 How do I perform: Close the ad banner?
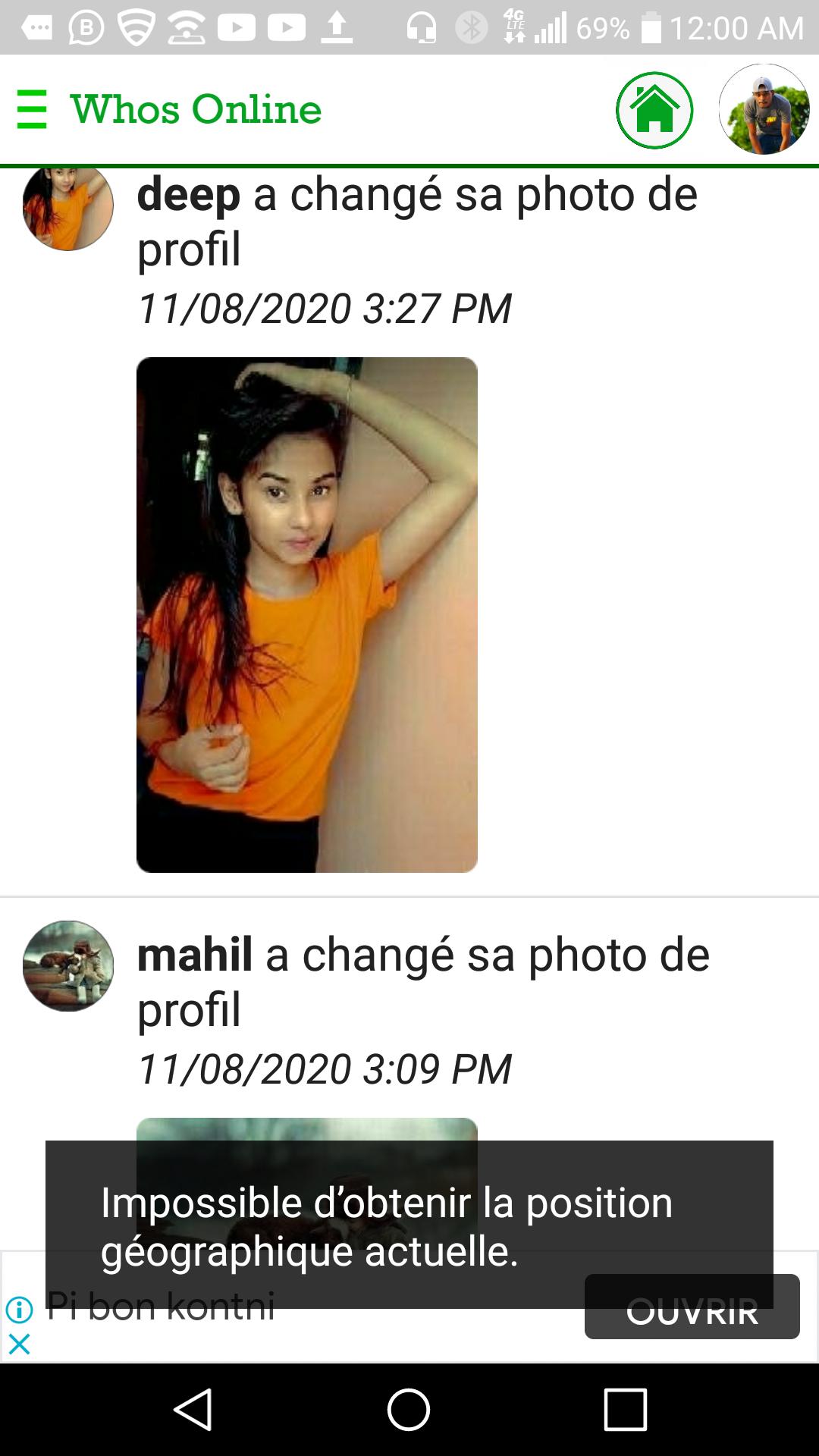pyautogui.click(x=19, y=1345)
